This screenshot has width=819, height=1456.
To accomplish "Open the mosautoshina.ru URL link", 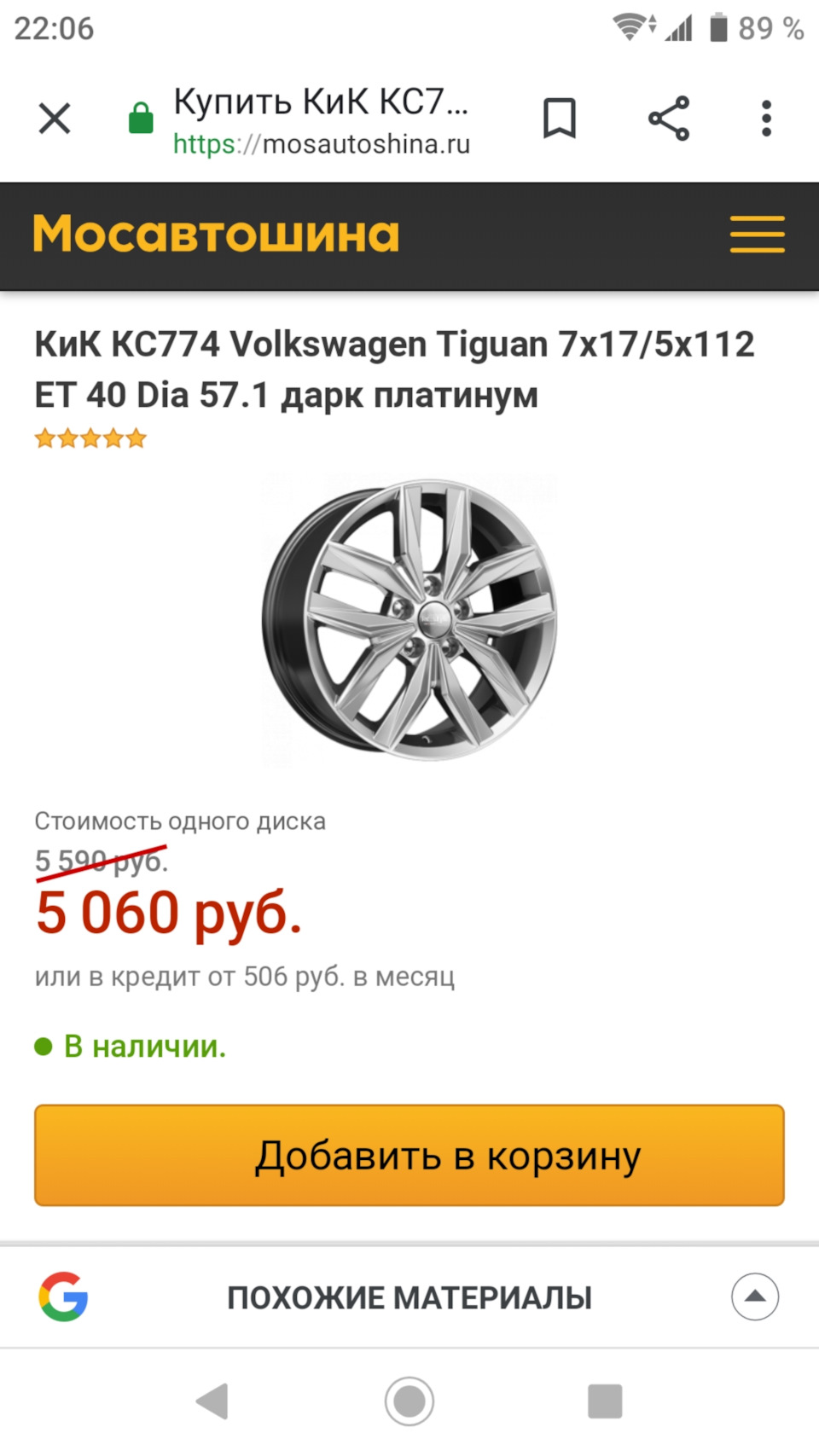I will 322,143.
